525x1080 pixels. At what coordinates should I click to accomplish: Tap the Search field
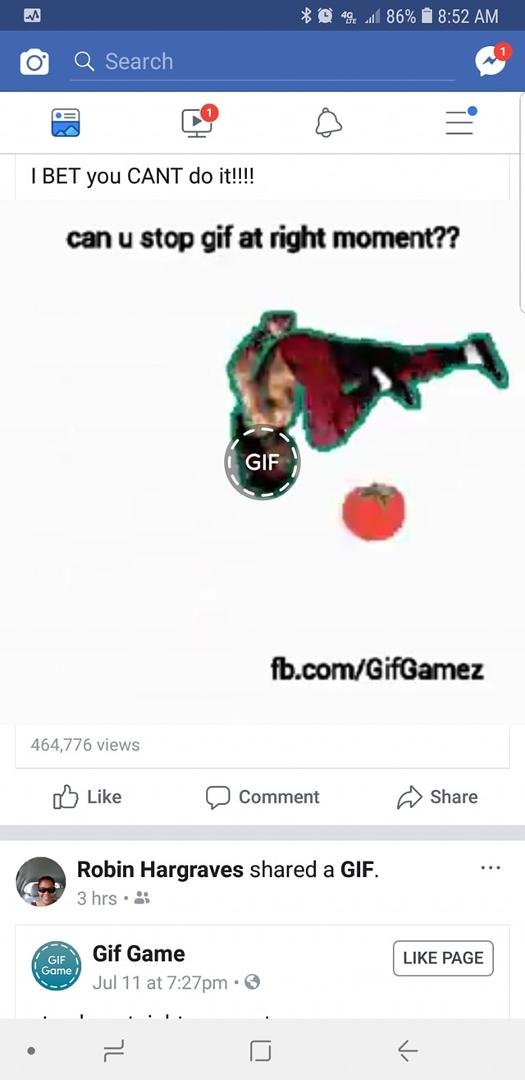click(x=262, y=62)
